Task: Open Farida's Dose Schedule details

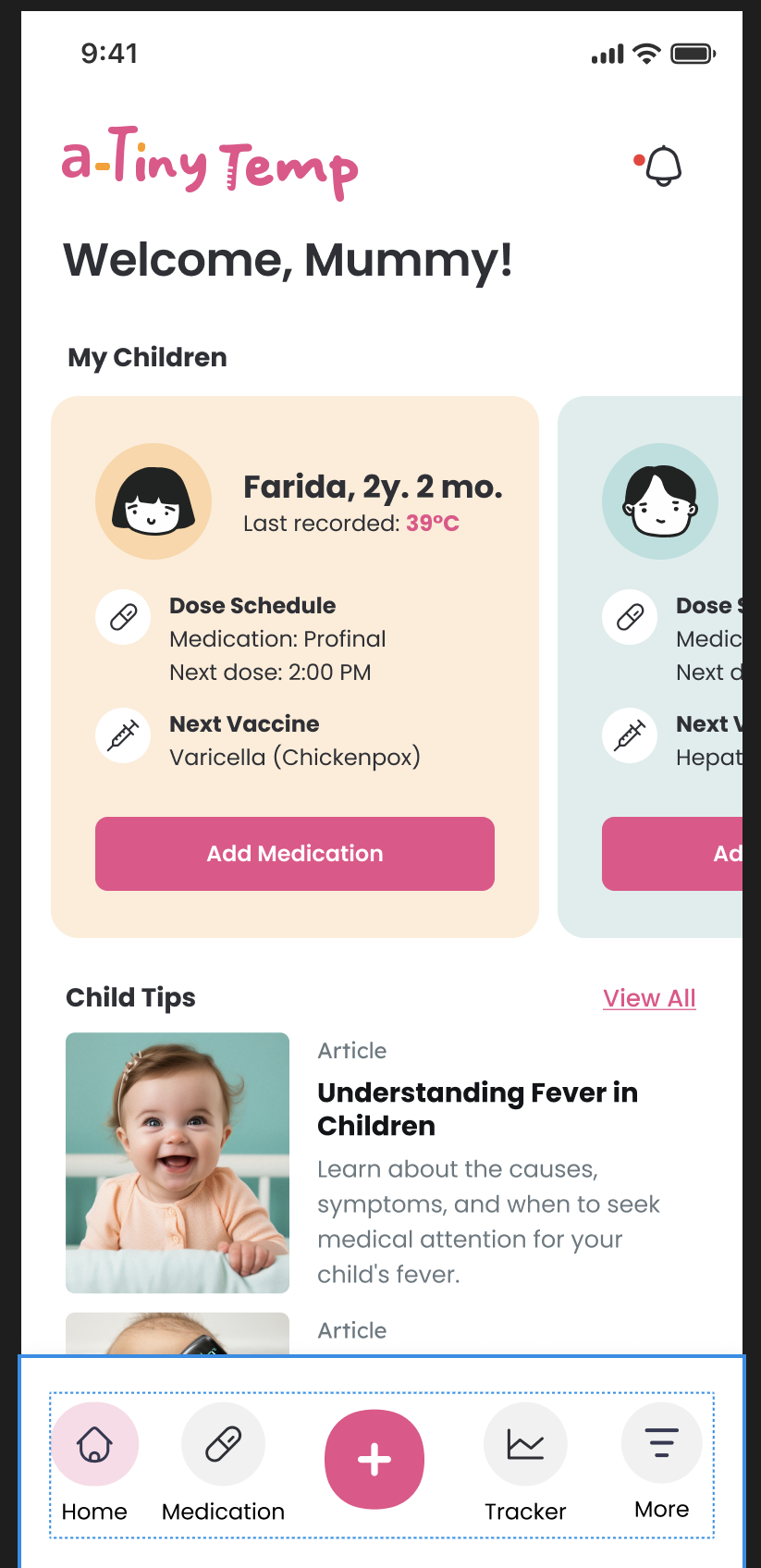Action: tap(277, 638)
